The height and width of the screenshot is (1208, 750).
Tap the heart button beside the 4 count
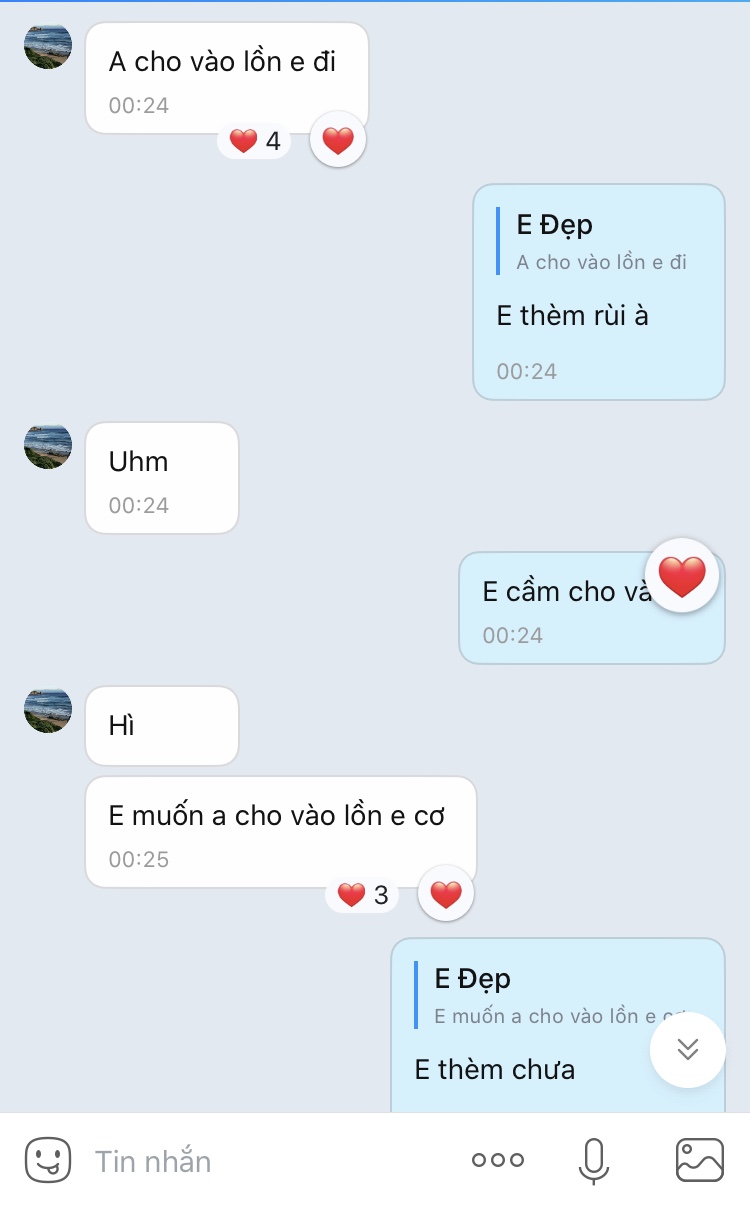point(338,141)
